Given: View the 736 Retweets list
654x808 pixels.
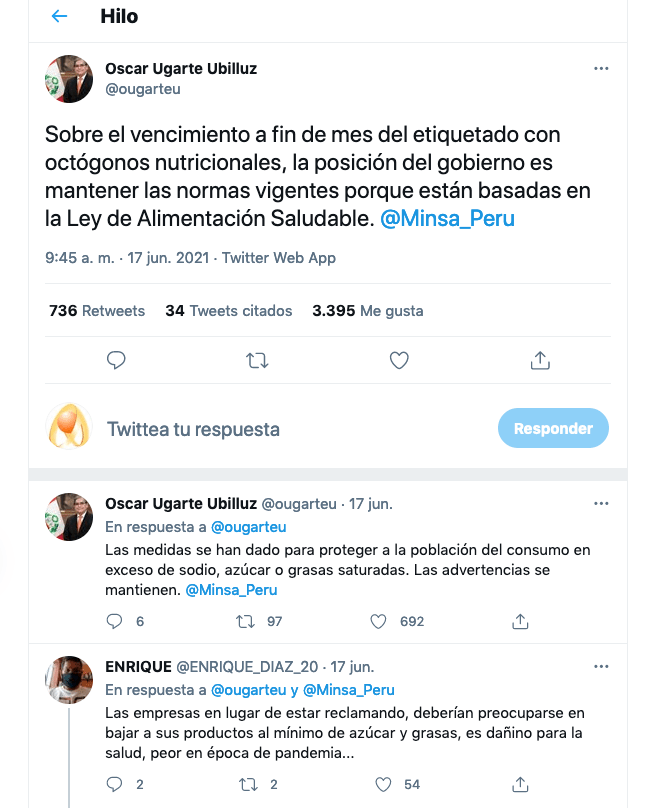Looking at the screenshot, I should 97,311.
